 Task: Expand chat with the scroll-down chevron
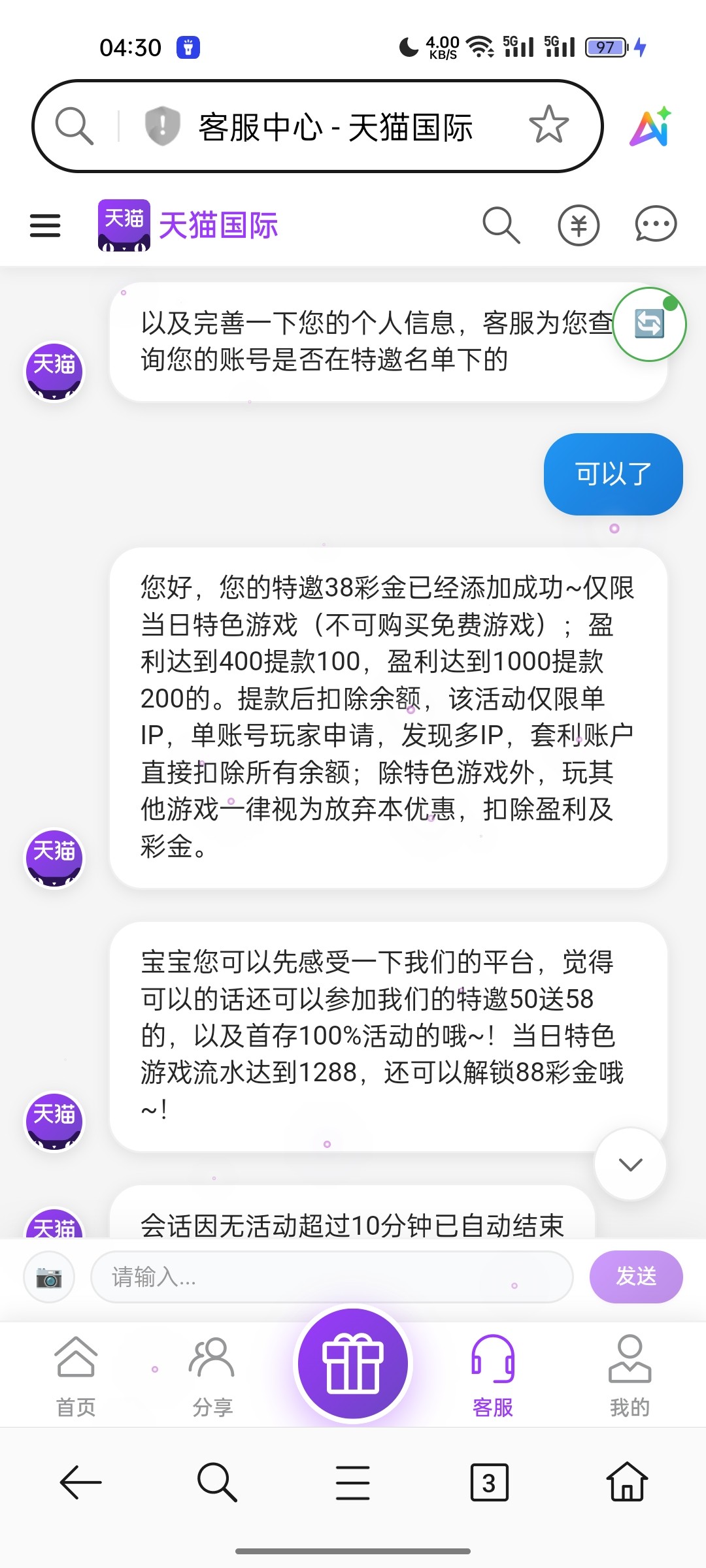[629, 1165]
